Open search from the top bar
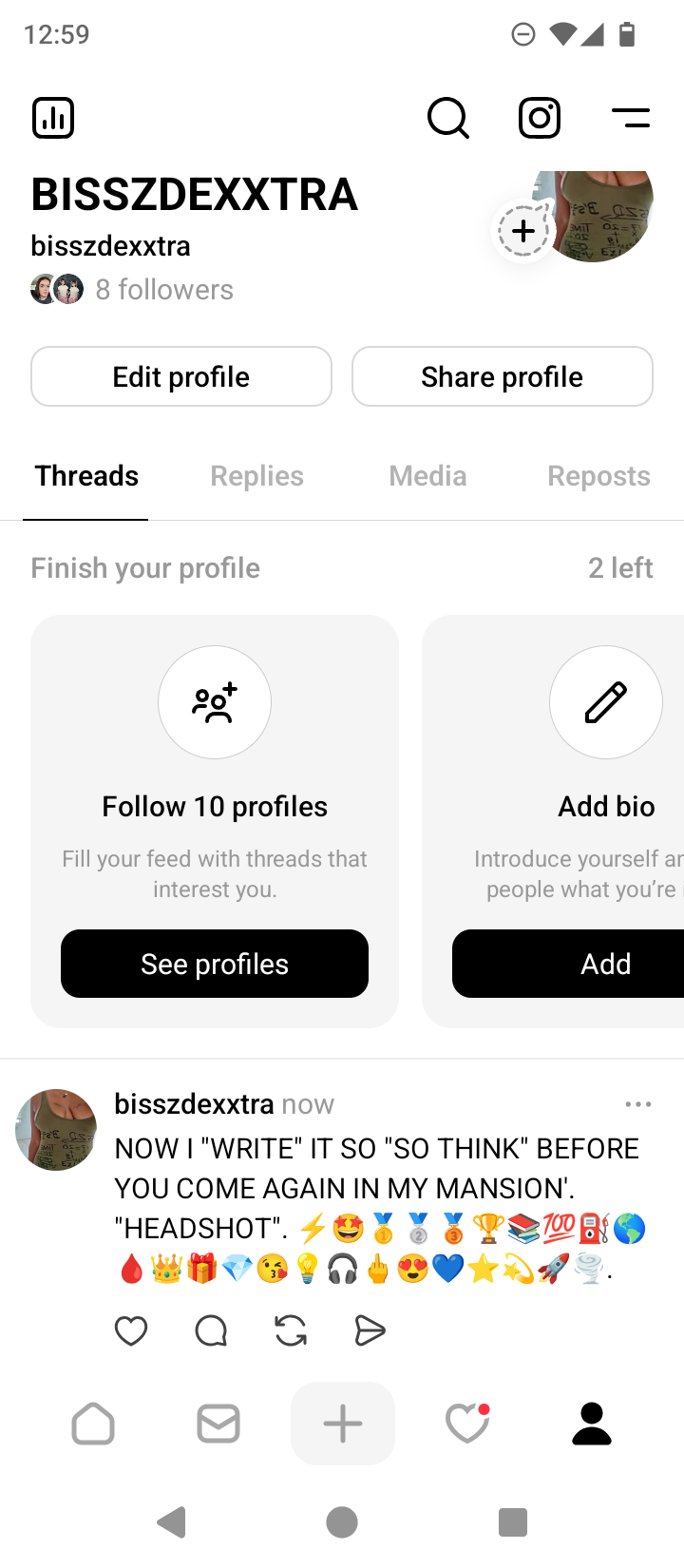 point(447,118)
